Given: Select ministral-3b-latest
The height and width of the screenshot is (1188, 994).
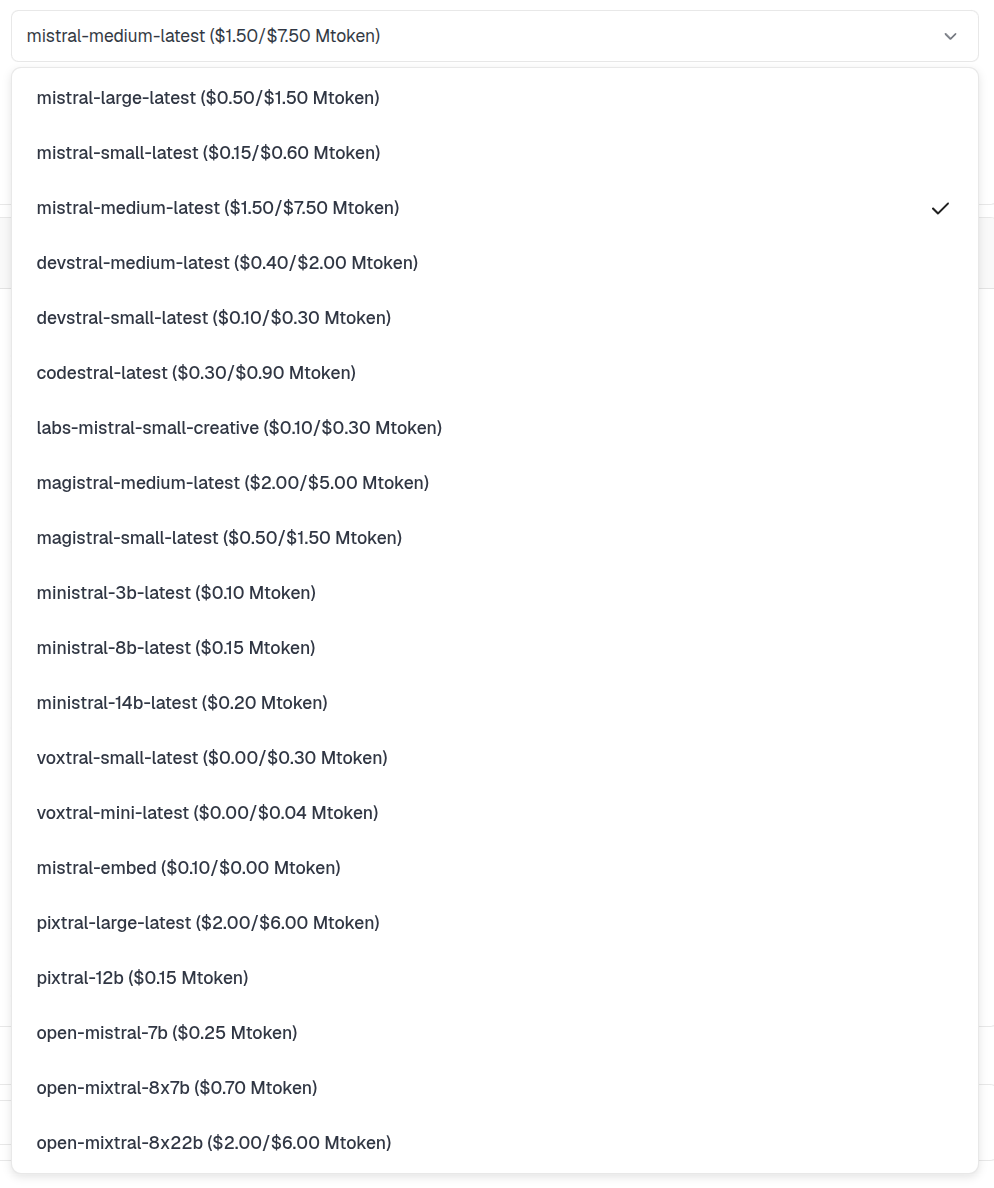Looking at the screenshot, I should 494,592.
